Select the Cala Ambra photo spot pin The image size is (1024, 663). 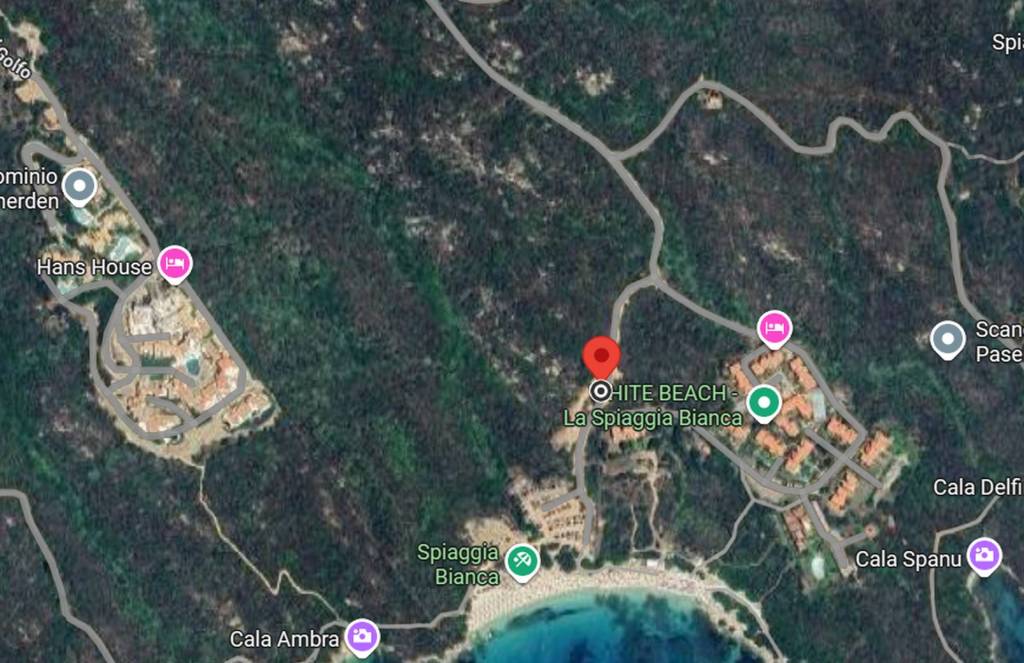tap(361, 635)
